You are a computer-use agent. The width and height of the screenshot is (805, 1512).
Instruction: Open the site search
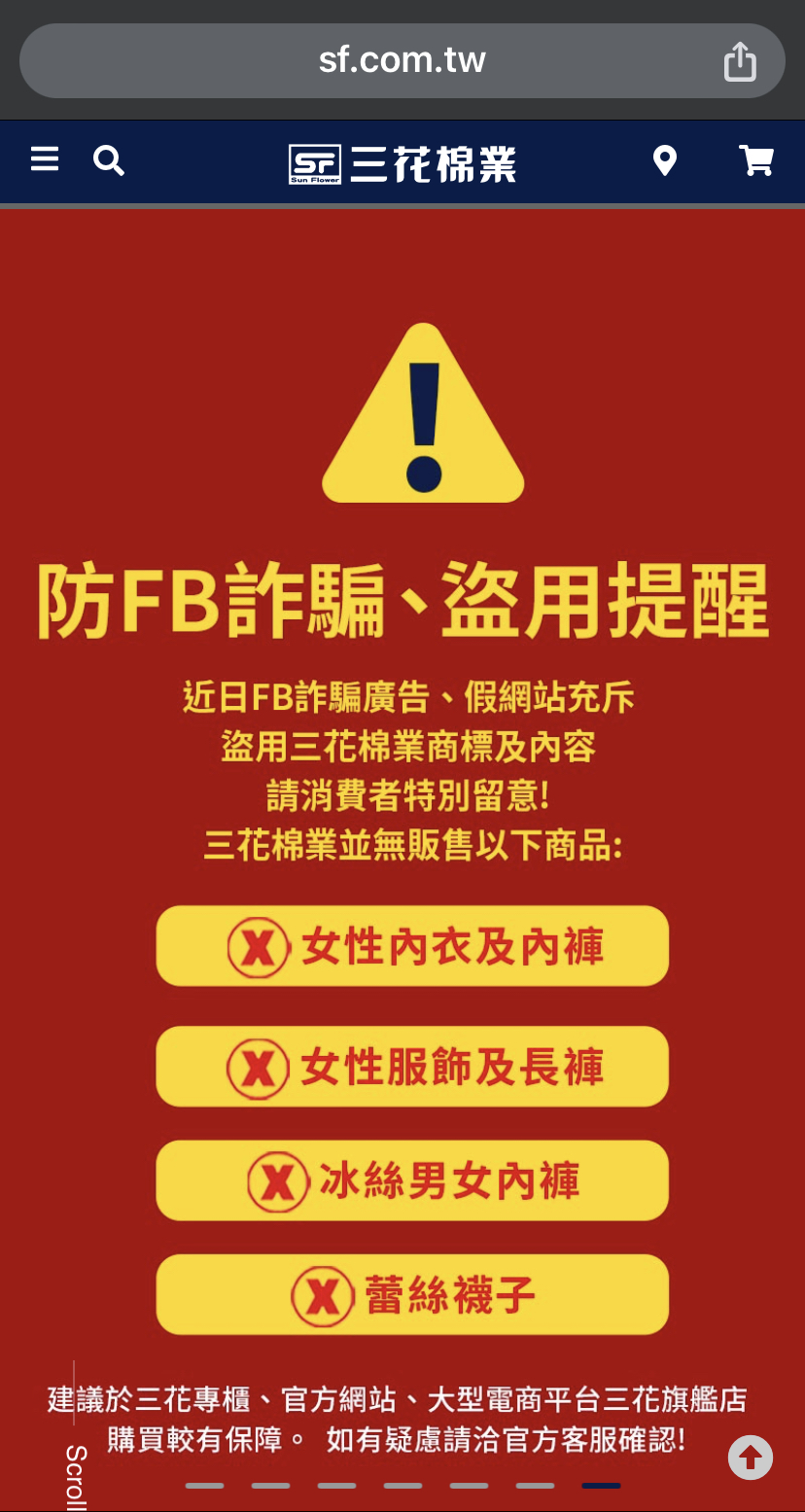pos(109,160)
